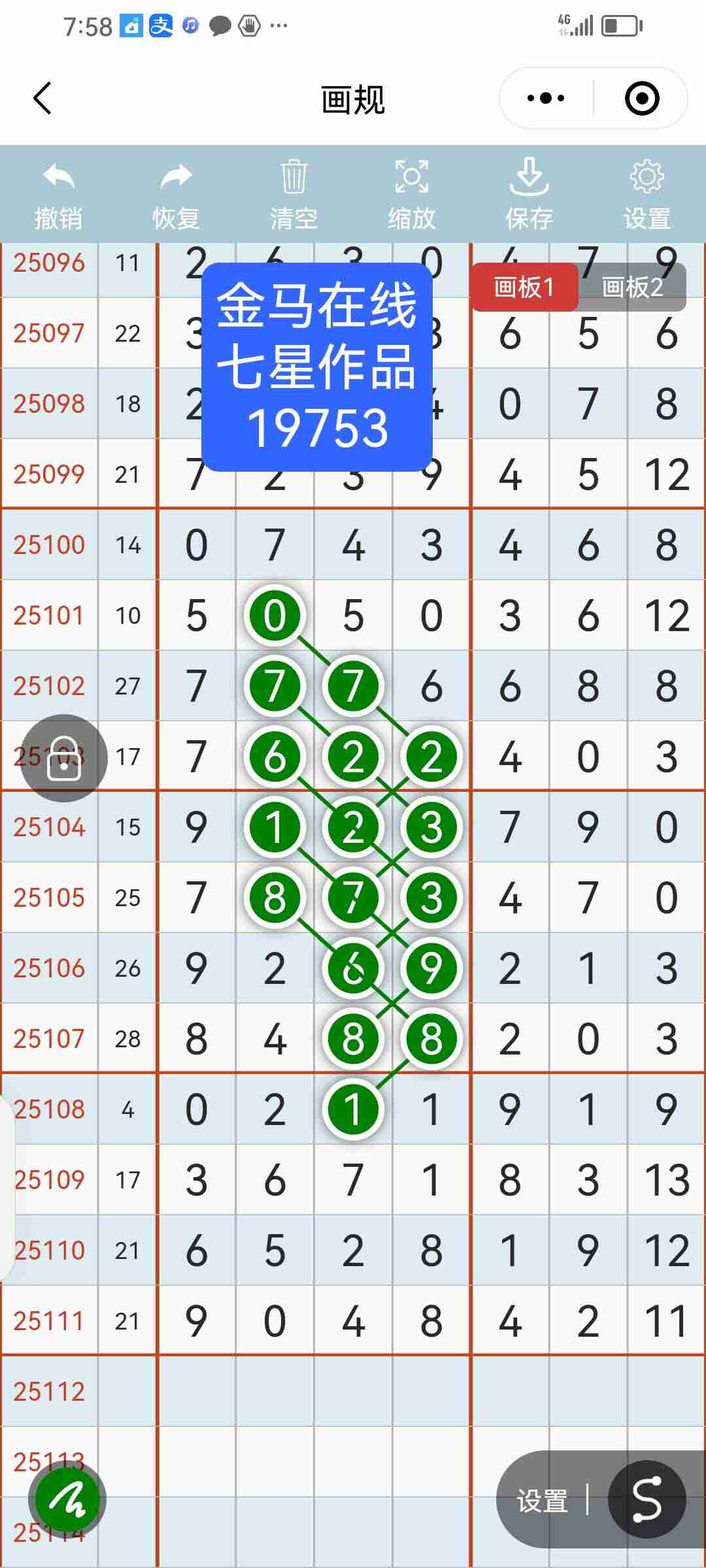706x1568 pixels.
Task: Toggle the floating lock button
Action: tap(64, 758)
